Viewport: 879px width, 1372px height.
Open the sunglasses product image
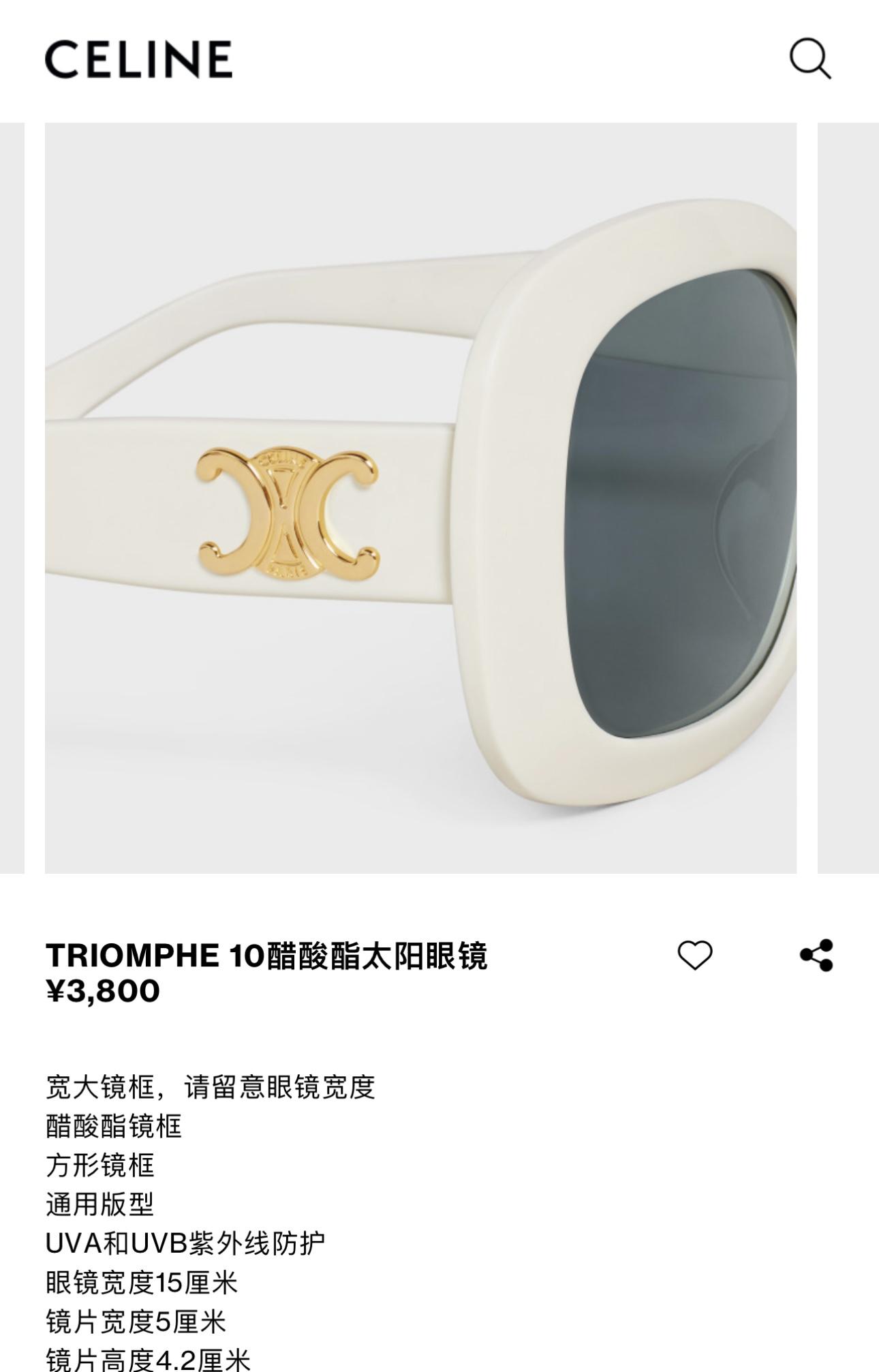[420, 498]
